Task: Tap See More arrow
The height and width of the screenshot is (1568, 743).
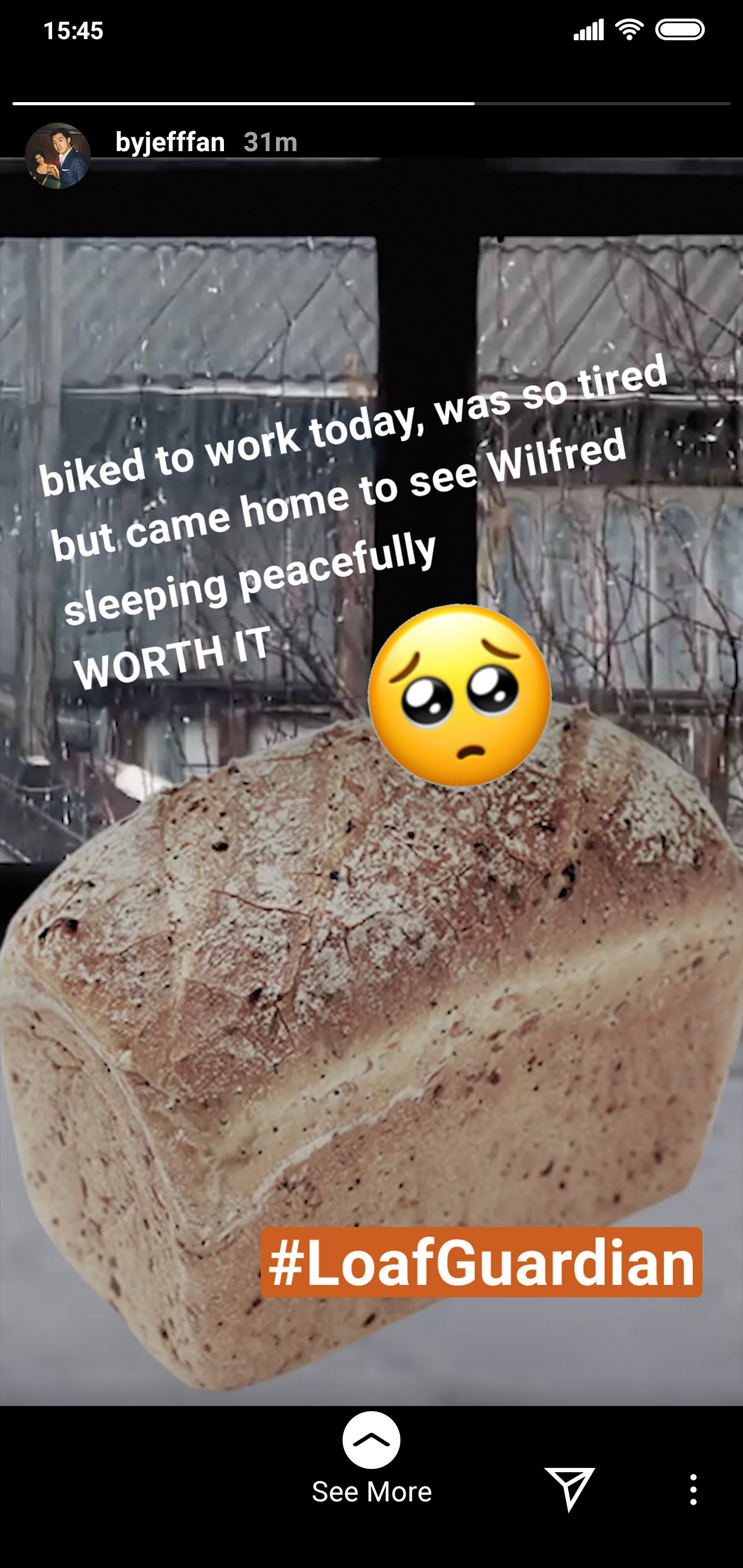Action: [x=372, y=1440]
